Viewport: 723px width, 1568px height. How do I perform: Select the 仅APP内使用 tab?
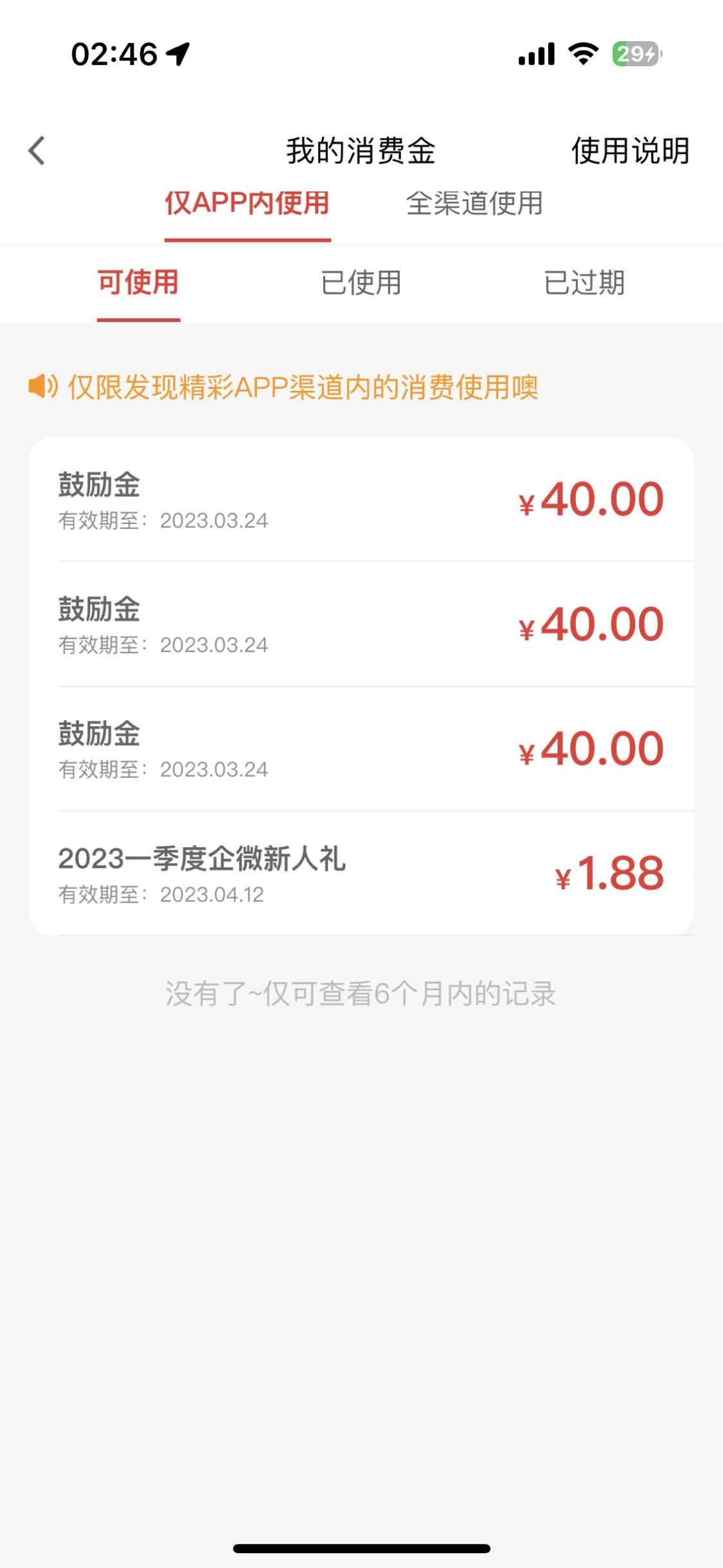[247, 204]
